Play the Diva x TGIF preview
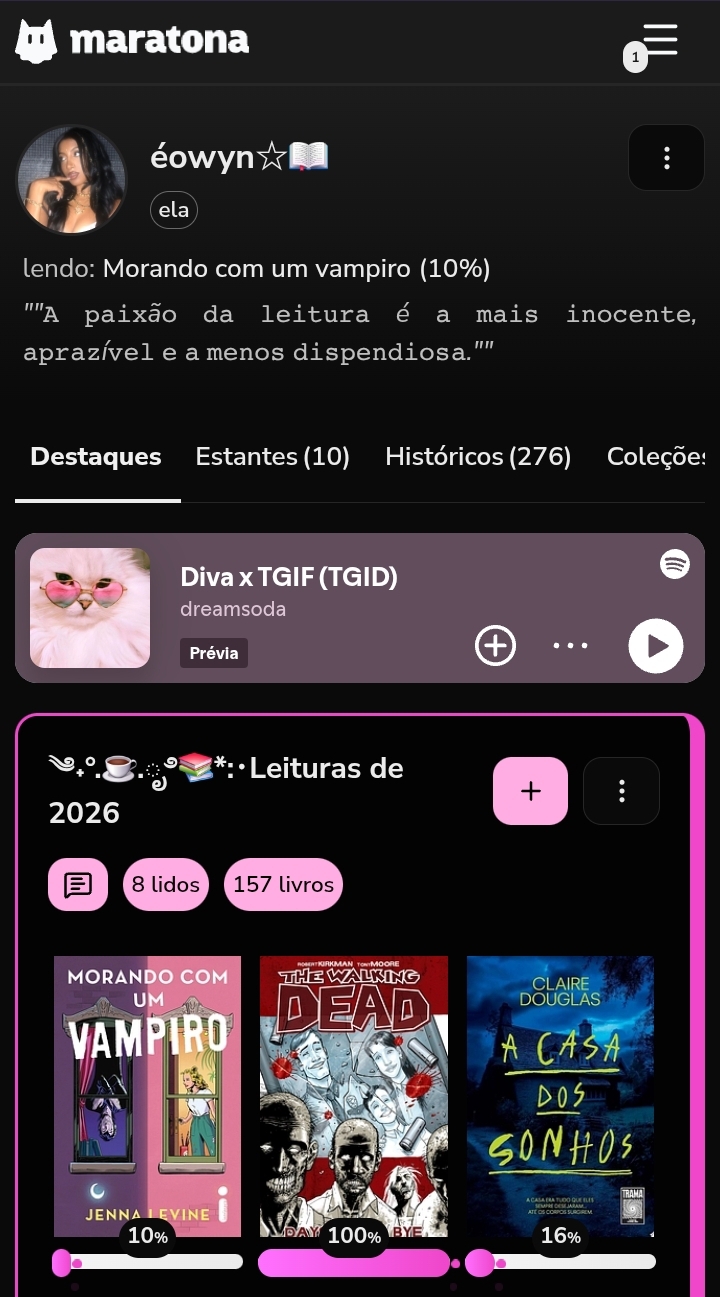This screenshot has width=720, height=1297. click(x=656, y=646)
